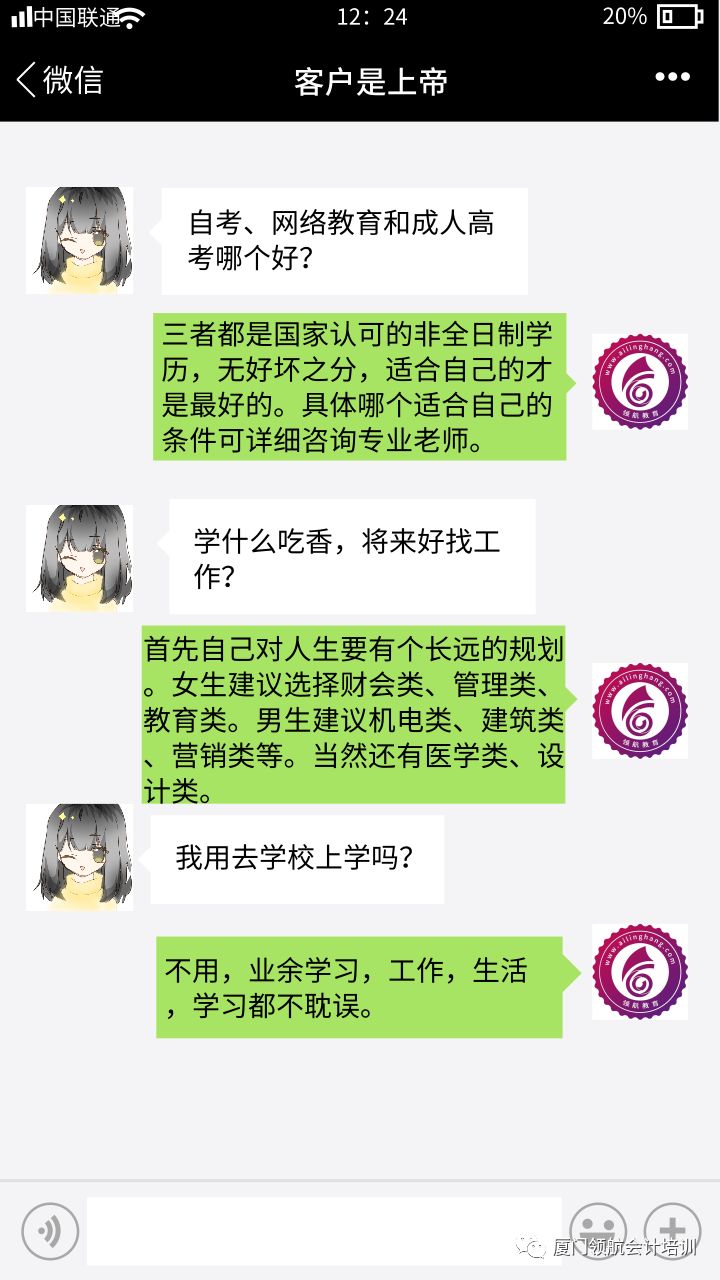The height and width of the screenshot is (1280, 720).
Task: Open the emoji picker
Action: tap(597, 1230)
